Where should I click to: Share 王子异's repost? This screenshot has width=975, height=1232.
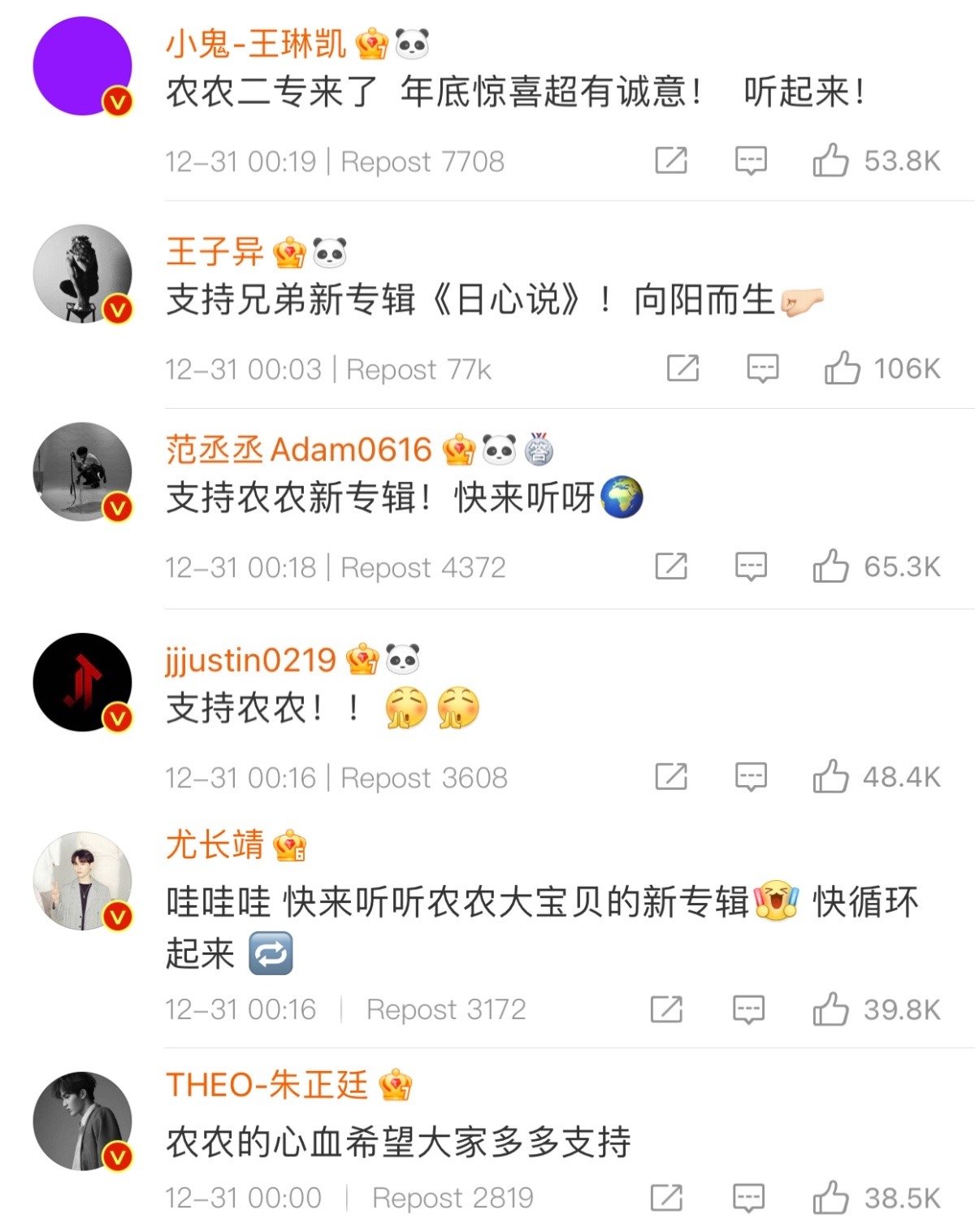coord(682,368)
